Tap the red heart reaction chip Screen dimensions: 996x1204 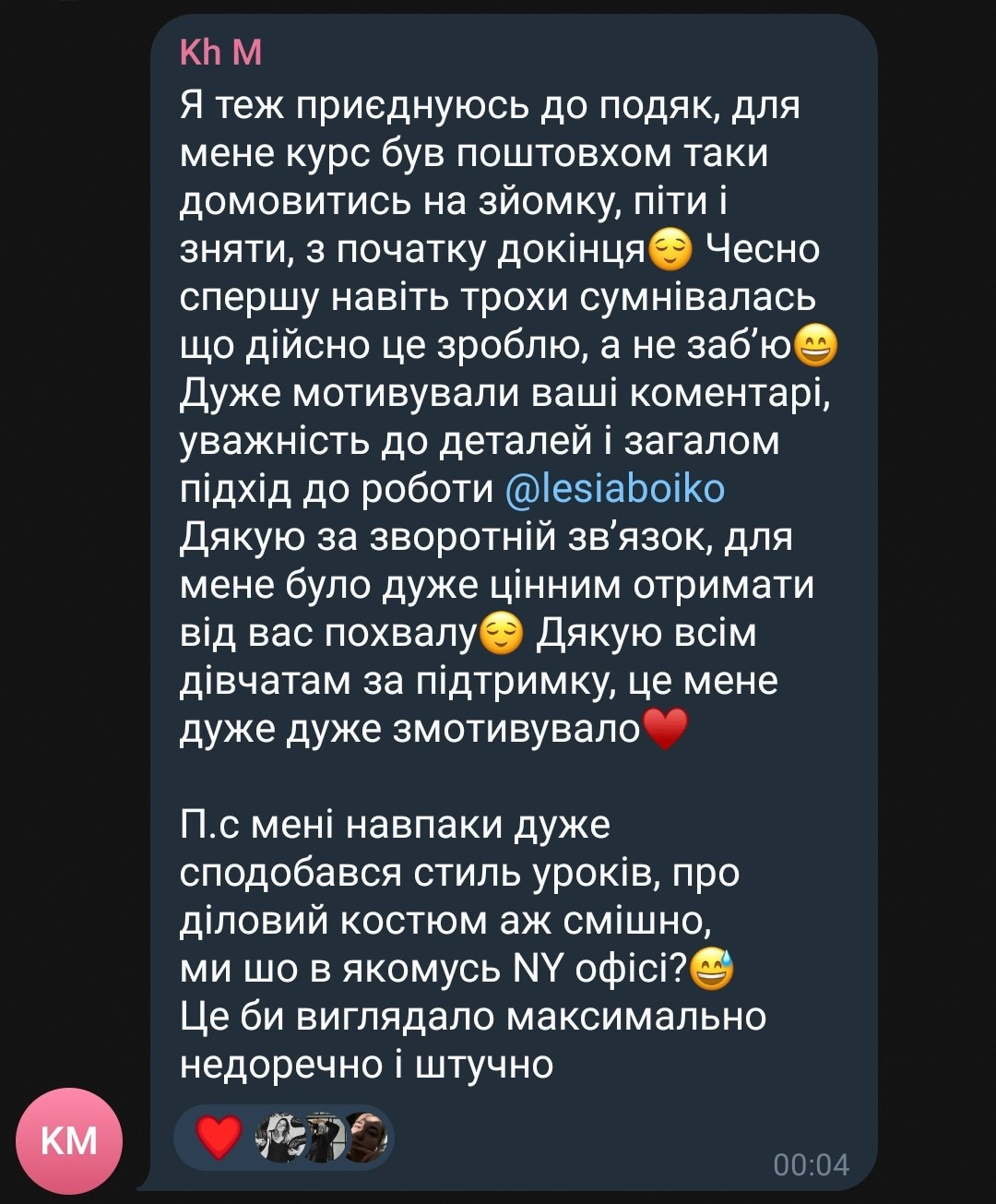[x=219, y=1138]
